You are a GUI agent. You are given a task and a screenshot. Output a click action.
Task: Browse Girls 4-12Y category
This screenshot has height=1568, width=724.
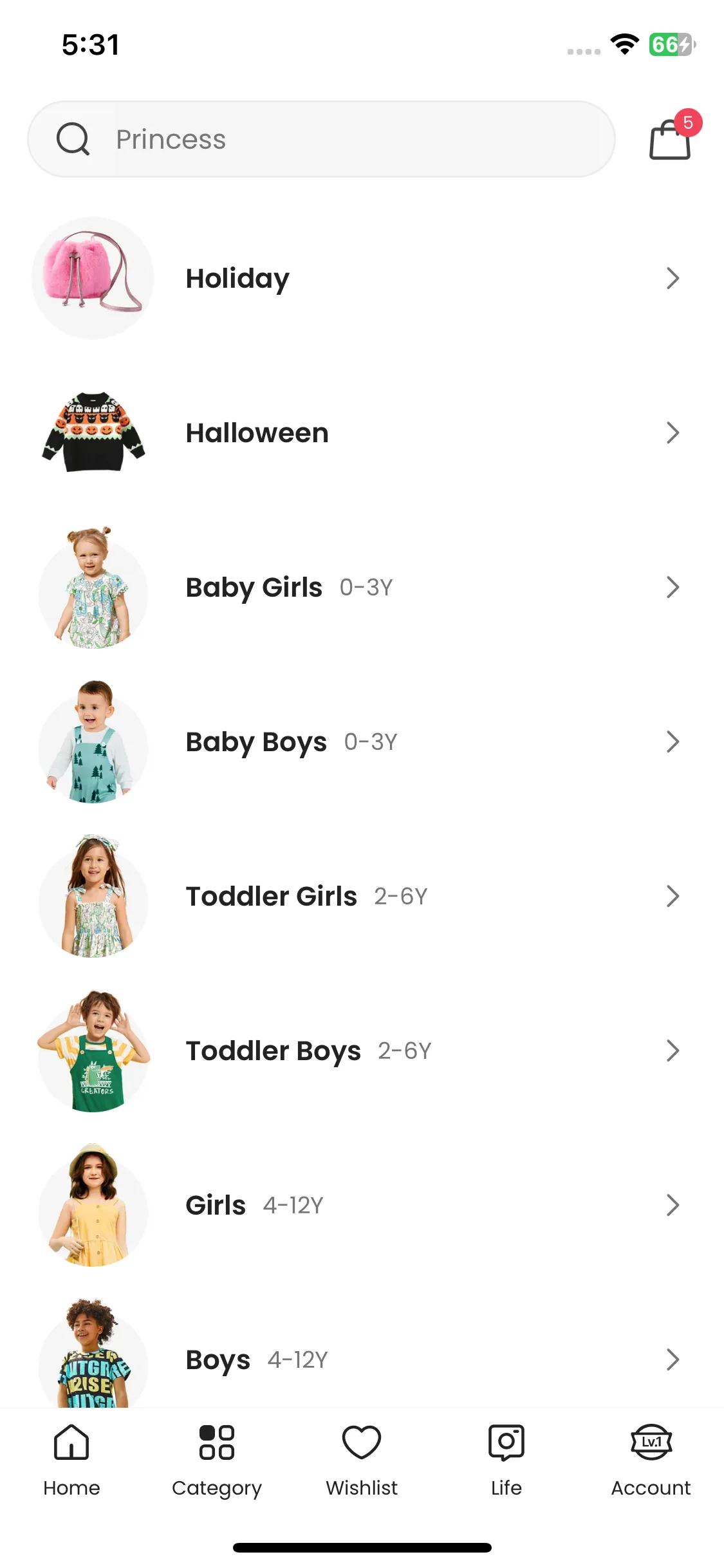click(x=360, y=1205)
